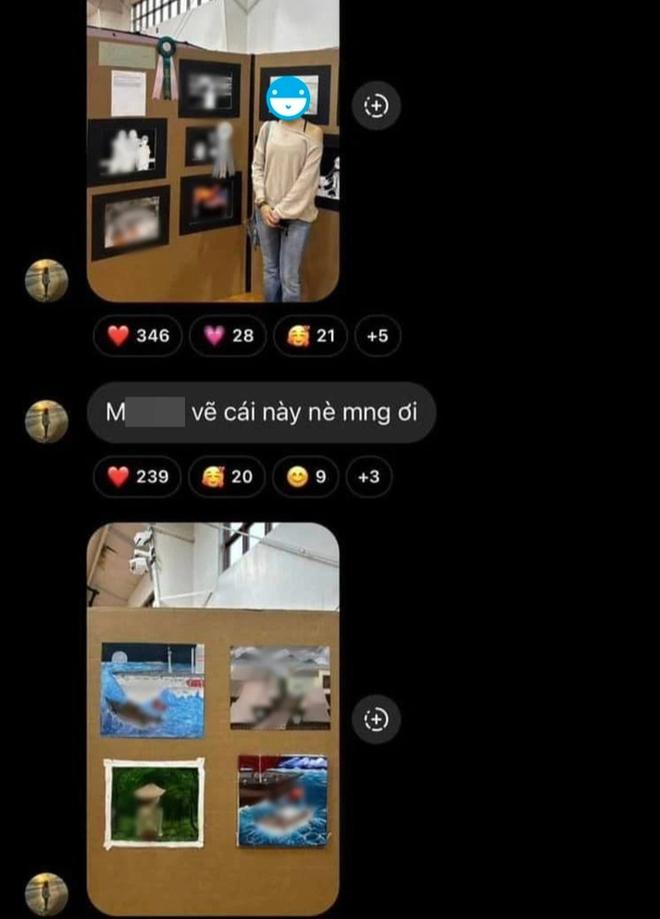View the +5 more reactions on the photo

(x=377, y=336)
